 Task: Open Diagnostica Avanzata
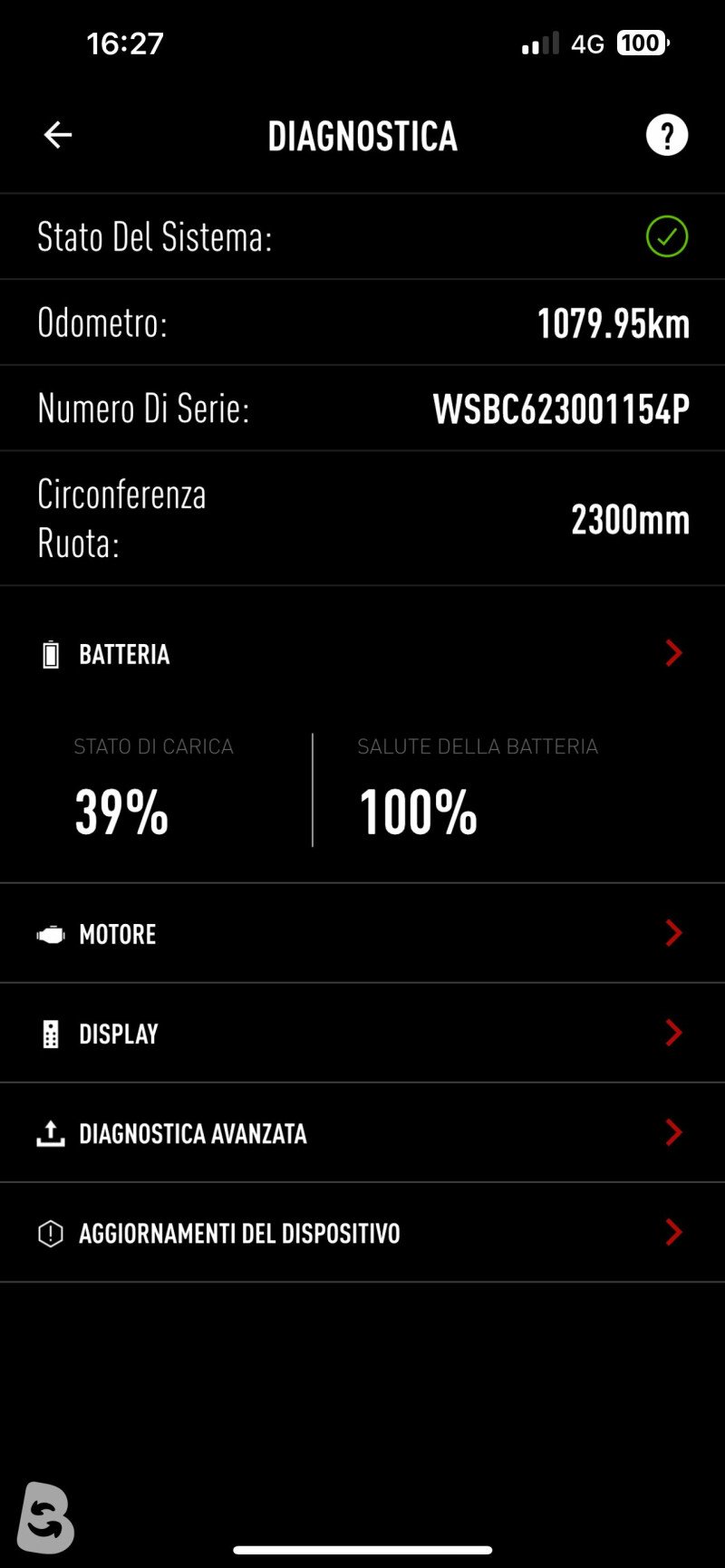362,1133
